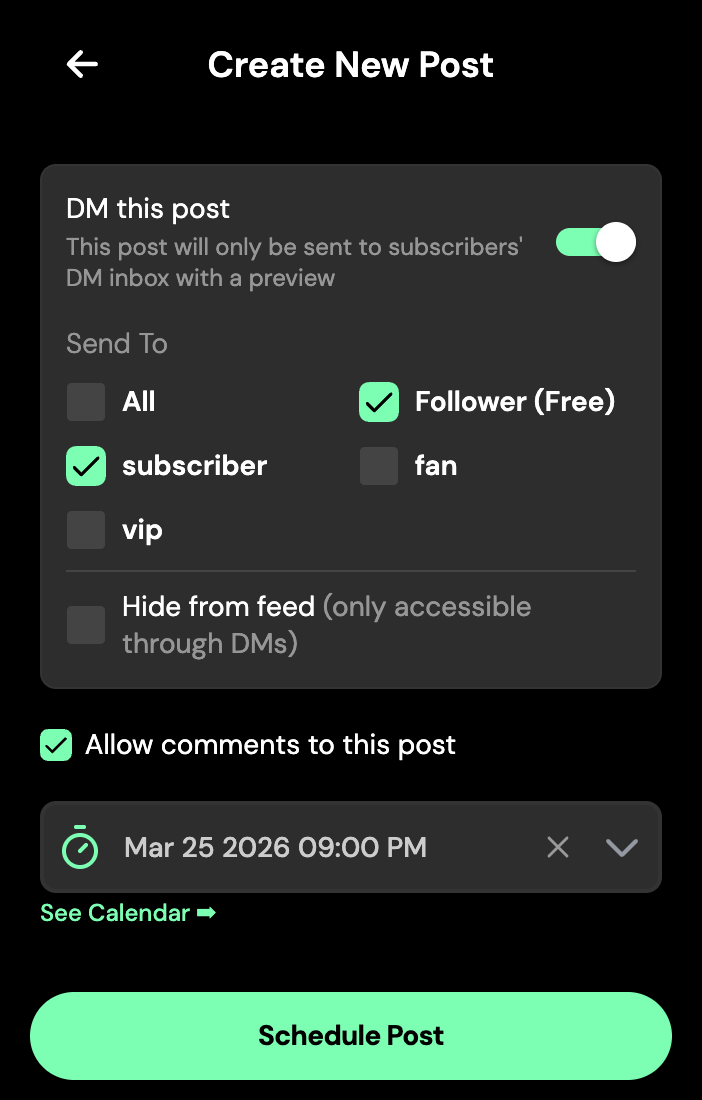Go back from Create New Post
This screenshot has width=702, height=1100.
82,65
